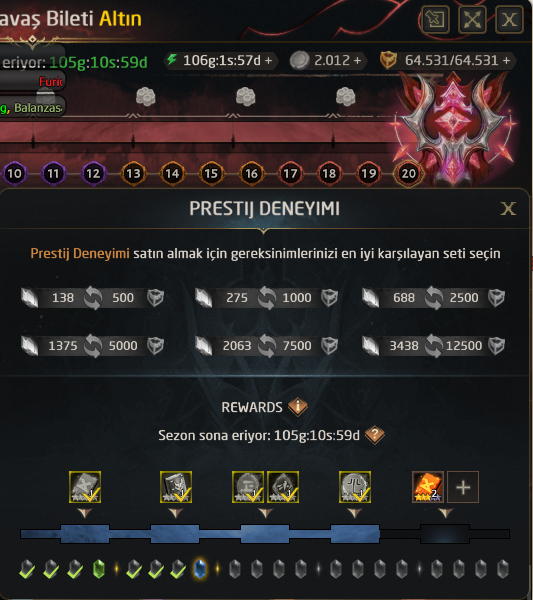
Task: Open the plus reward slot
Action: pyautogui.click(x=463, y=487)
